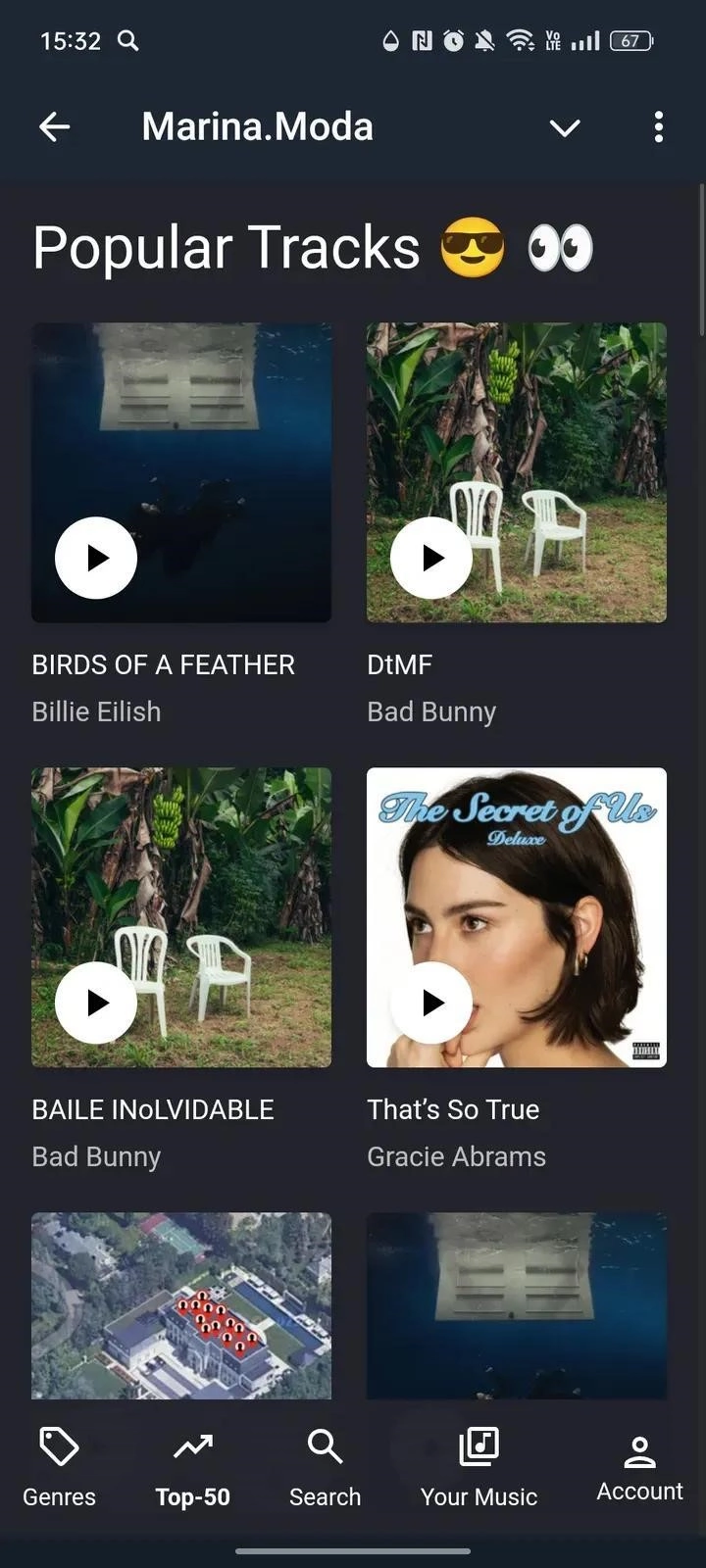Open the Account tab
This screenshot has height=1568, width=706.
[639, 1467]
